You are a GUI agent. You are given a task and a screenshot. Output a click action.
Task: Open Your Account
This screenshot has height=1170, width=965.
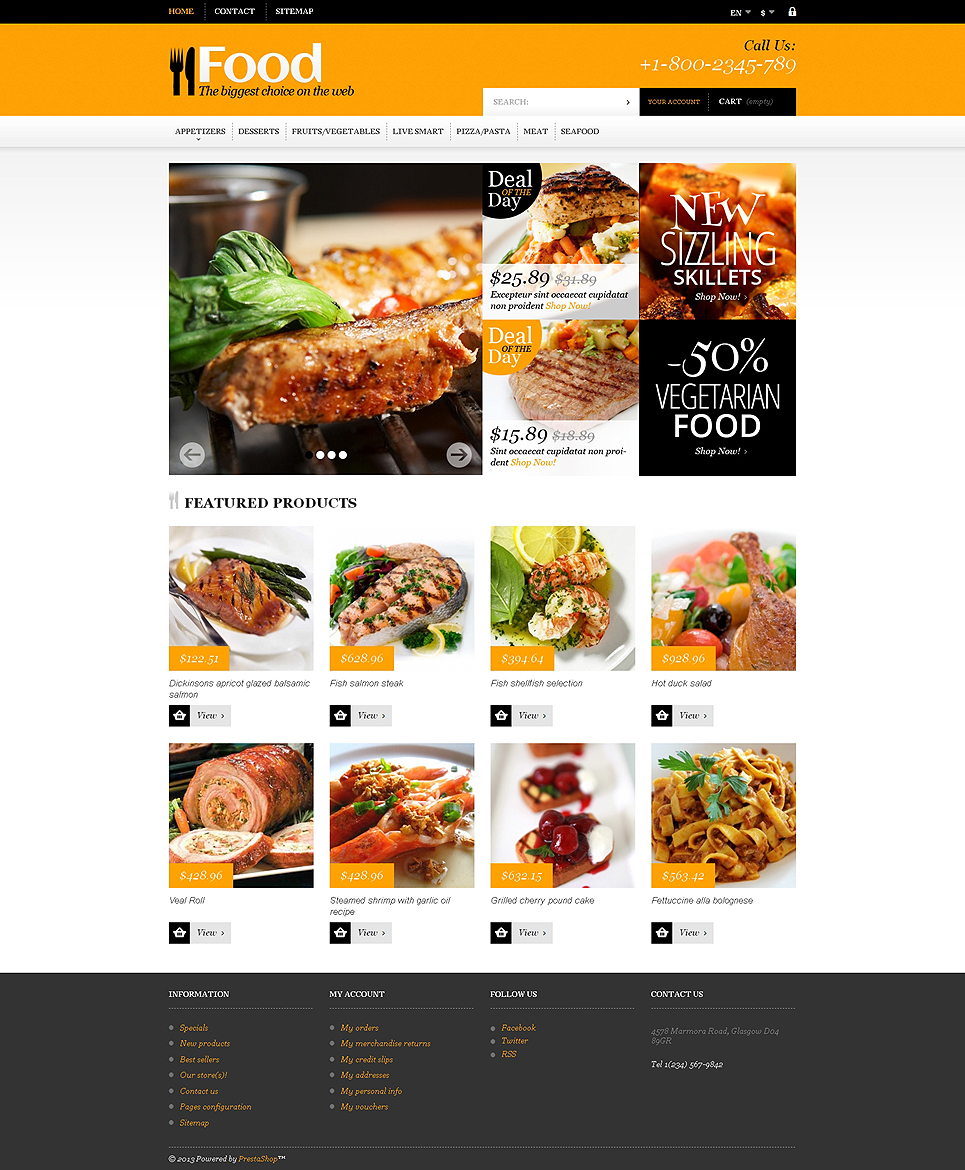pyautogui.click(x=673, y=102)
